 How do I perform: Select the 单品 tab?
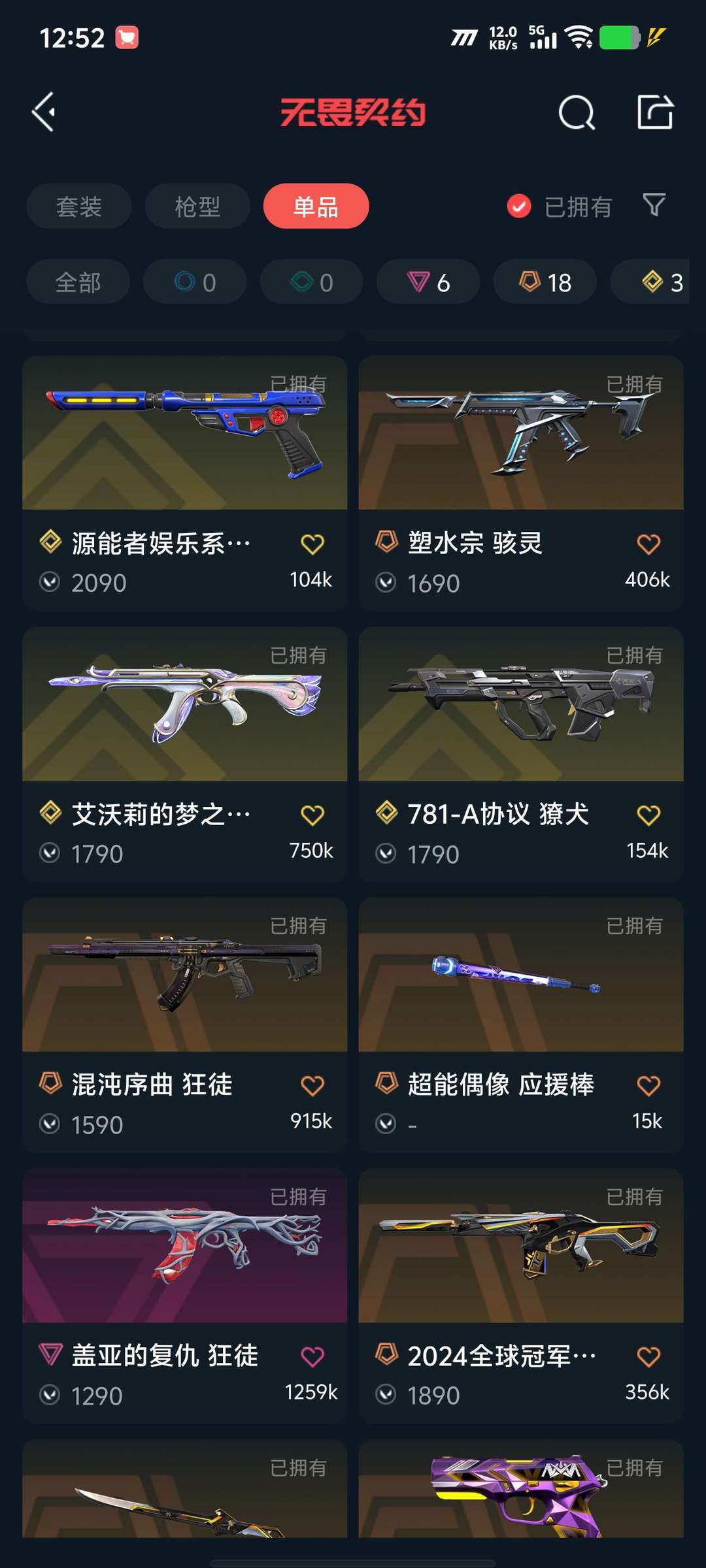[316, 206]
